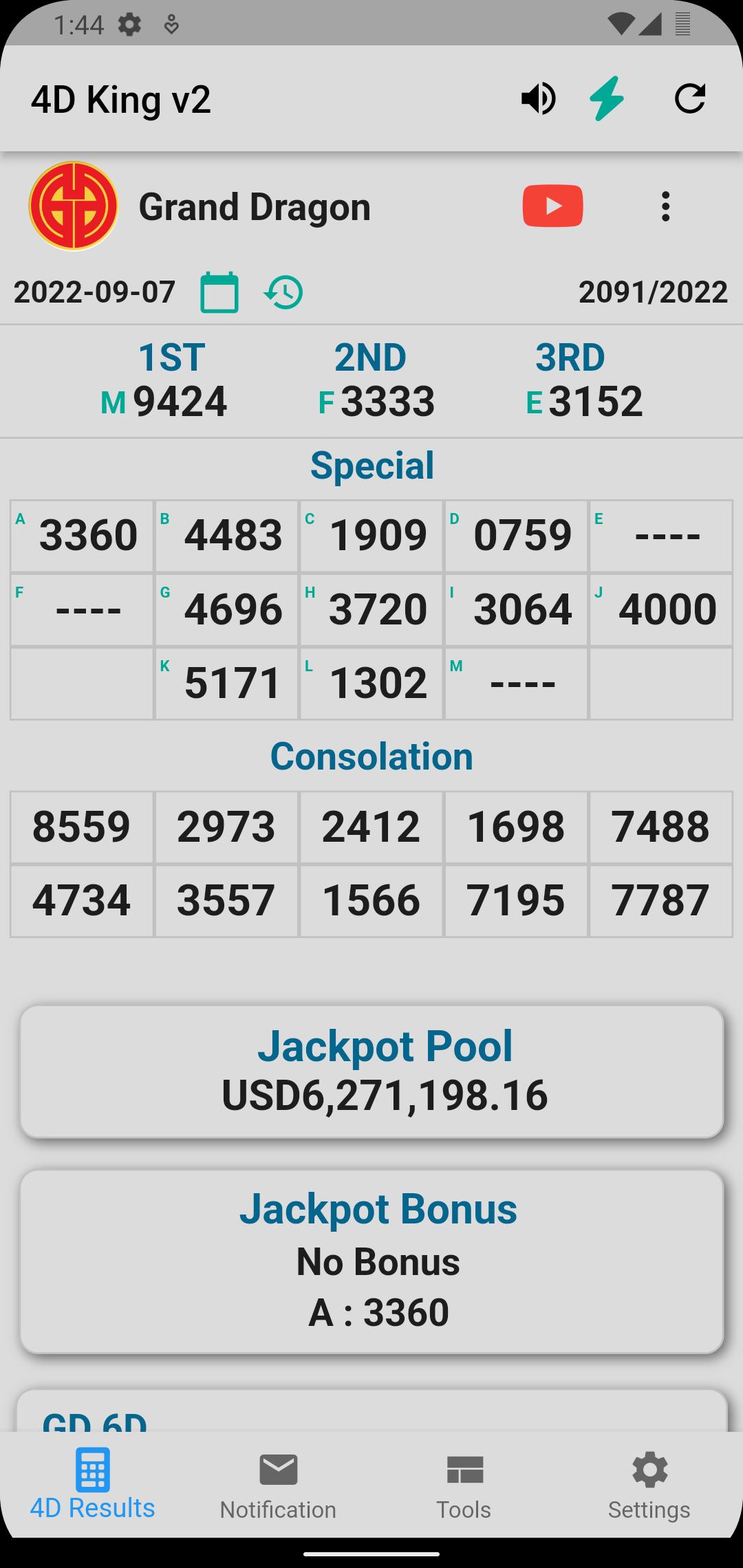The image size is (743, 1568).
Task: Toggle the sound speaker icon
Action: click(538, 99)
